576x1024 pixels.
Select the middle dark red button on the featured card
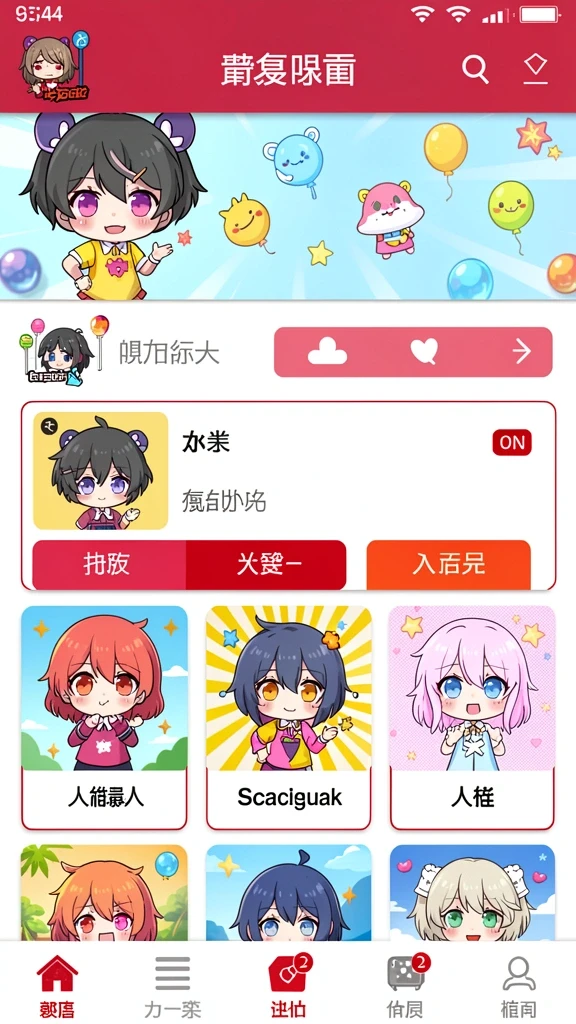266,565
